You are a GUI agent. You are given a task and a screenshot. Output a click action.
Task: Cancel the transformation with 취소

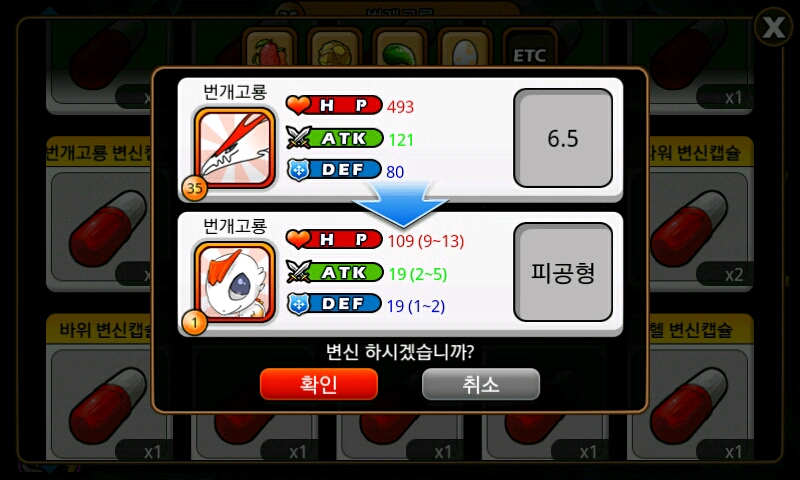[480, 384]
